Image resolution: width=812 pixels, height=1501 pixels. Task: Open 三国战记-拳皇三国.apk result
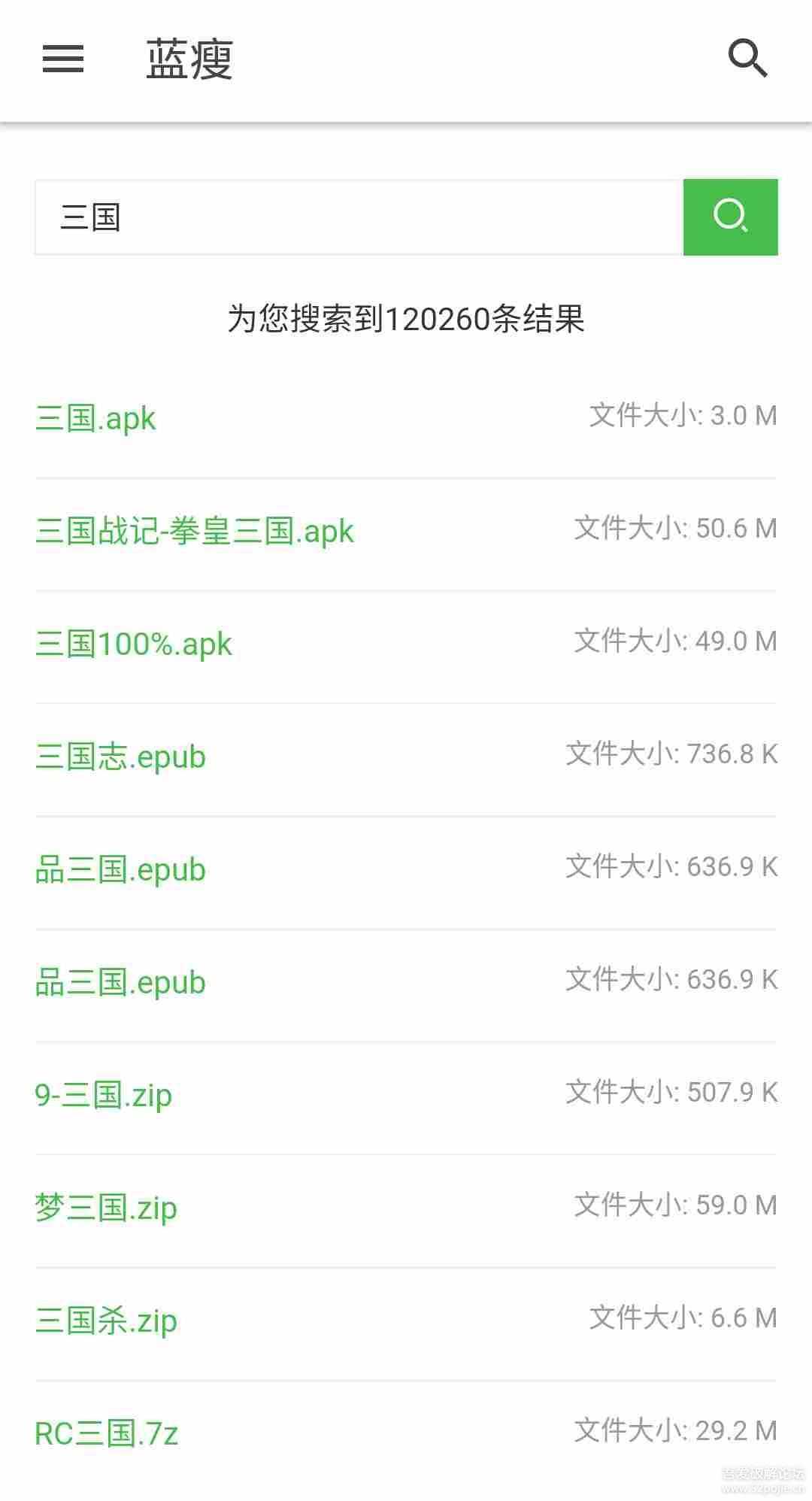point(195,531)
